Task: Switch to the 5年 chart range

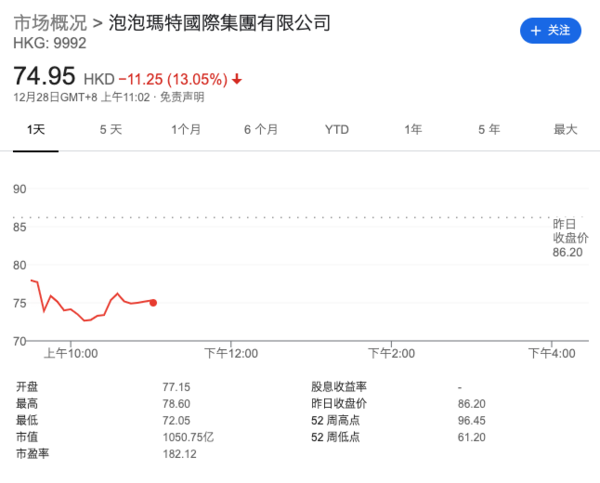Action: pyautogui.click(x=489, y=129)
